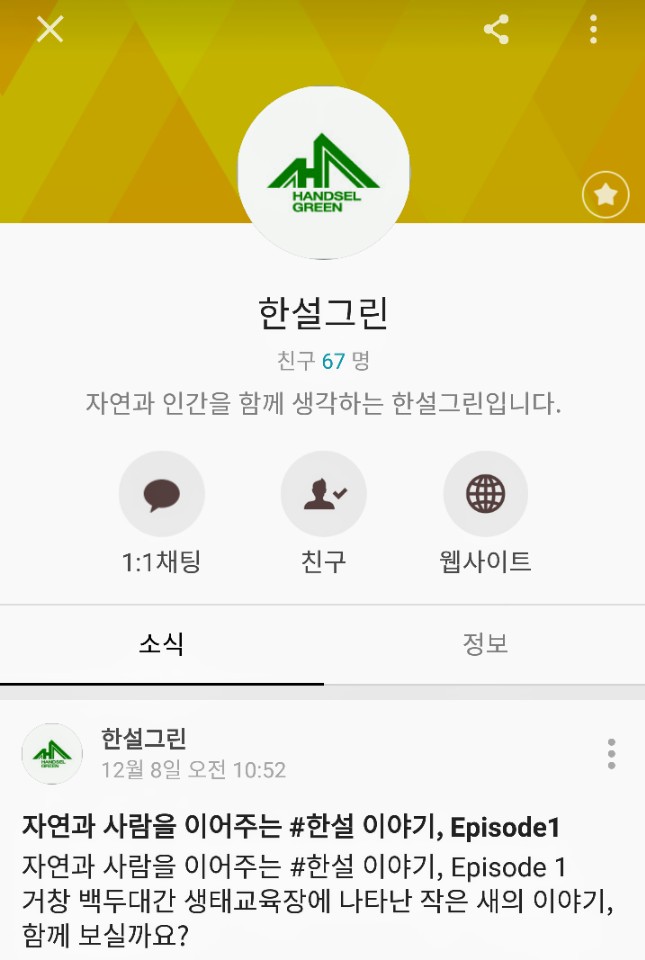This screenshot has width=645, height=960.
Task: Open the 한설 이야기 Episode1 post
Action: 290,828
